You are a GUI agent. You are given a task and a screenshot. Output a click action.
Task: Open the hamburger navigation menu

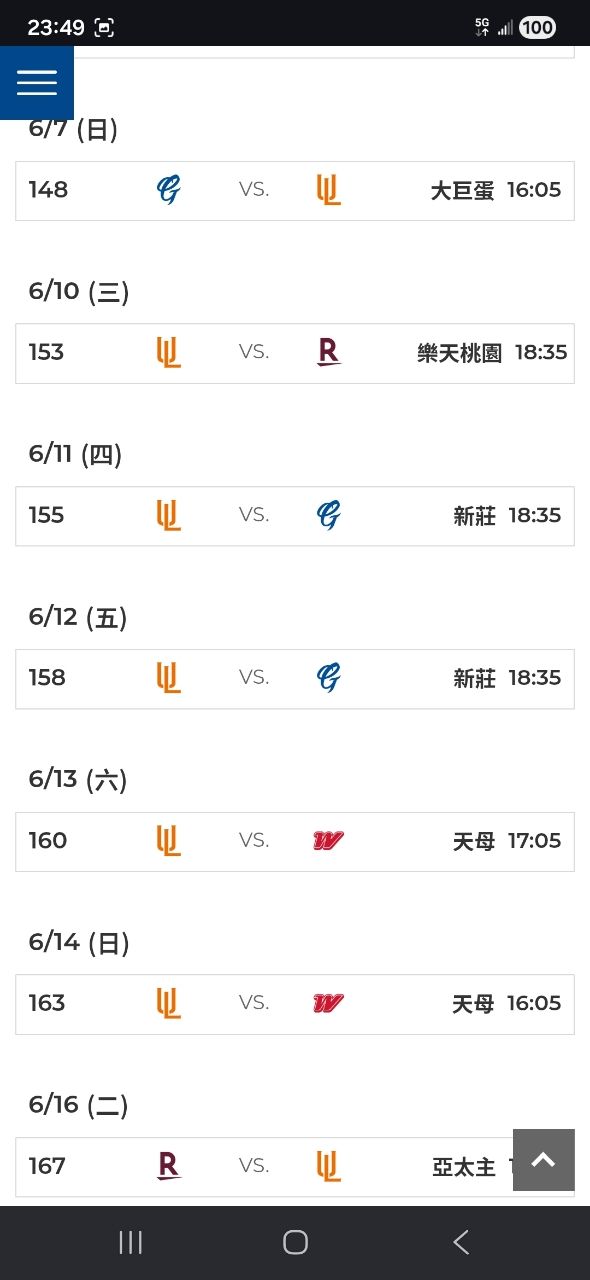coord(36,82)
